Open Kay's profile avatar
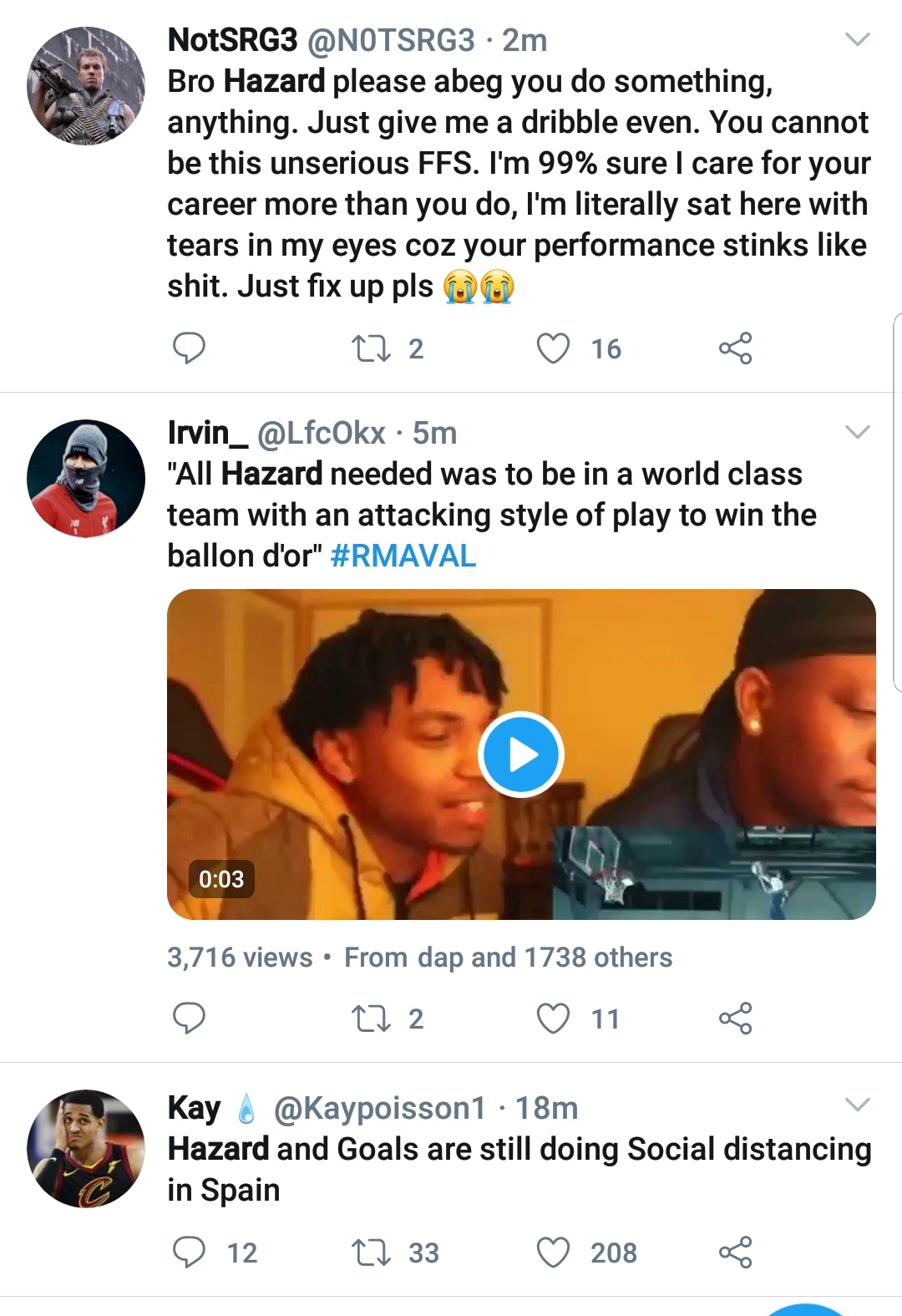Screen dimensions: 902x1316 point(85,1148)
